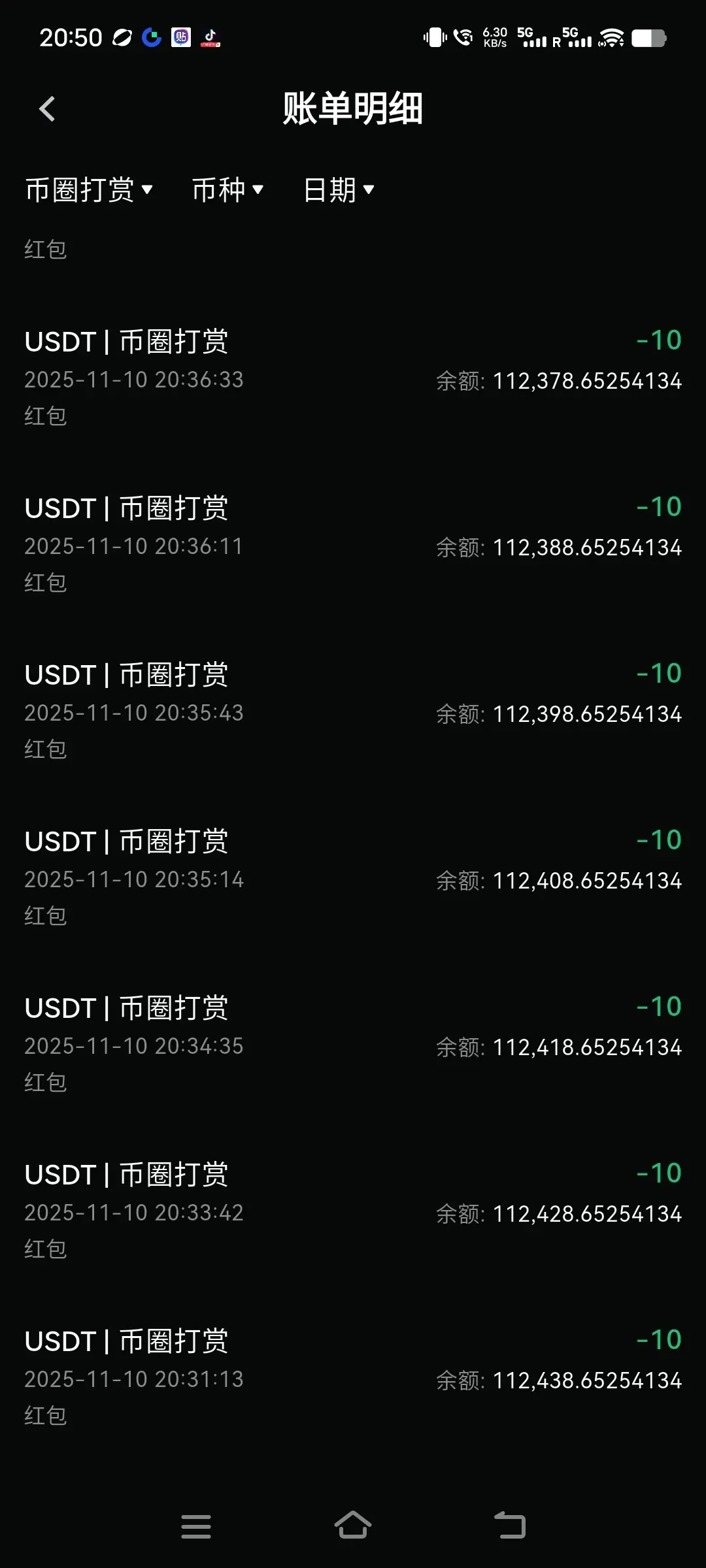Viewport: 706px width, 1568px height.
Task: Open recent apps from the navigation bar
Action: point(196,1526)
